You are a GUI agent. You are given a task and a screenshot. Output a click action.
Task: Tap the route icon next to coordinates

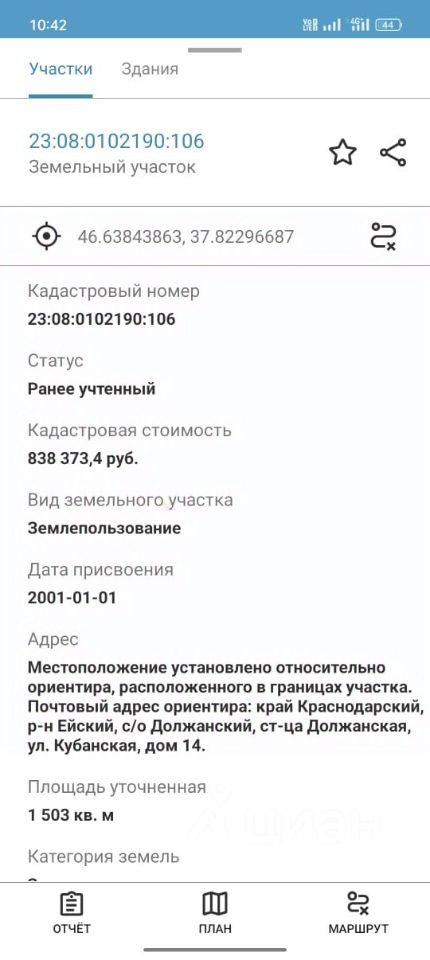[x=383, y=236]
